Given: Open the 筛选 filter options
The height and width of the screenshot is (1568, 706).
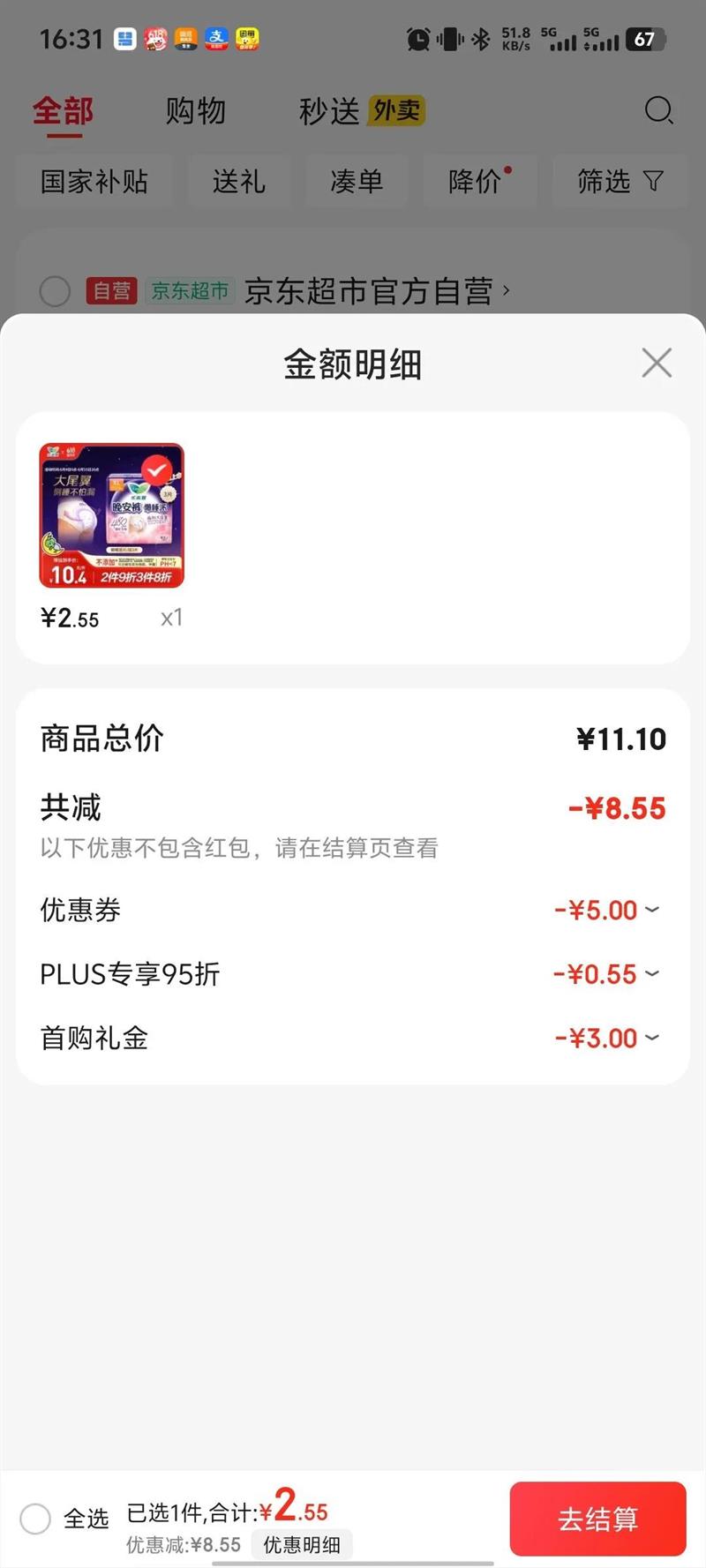Looking at the screenshot, I should click(x=619, y=182).
